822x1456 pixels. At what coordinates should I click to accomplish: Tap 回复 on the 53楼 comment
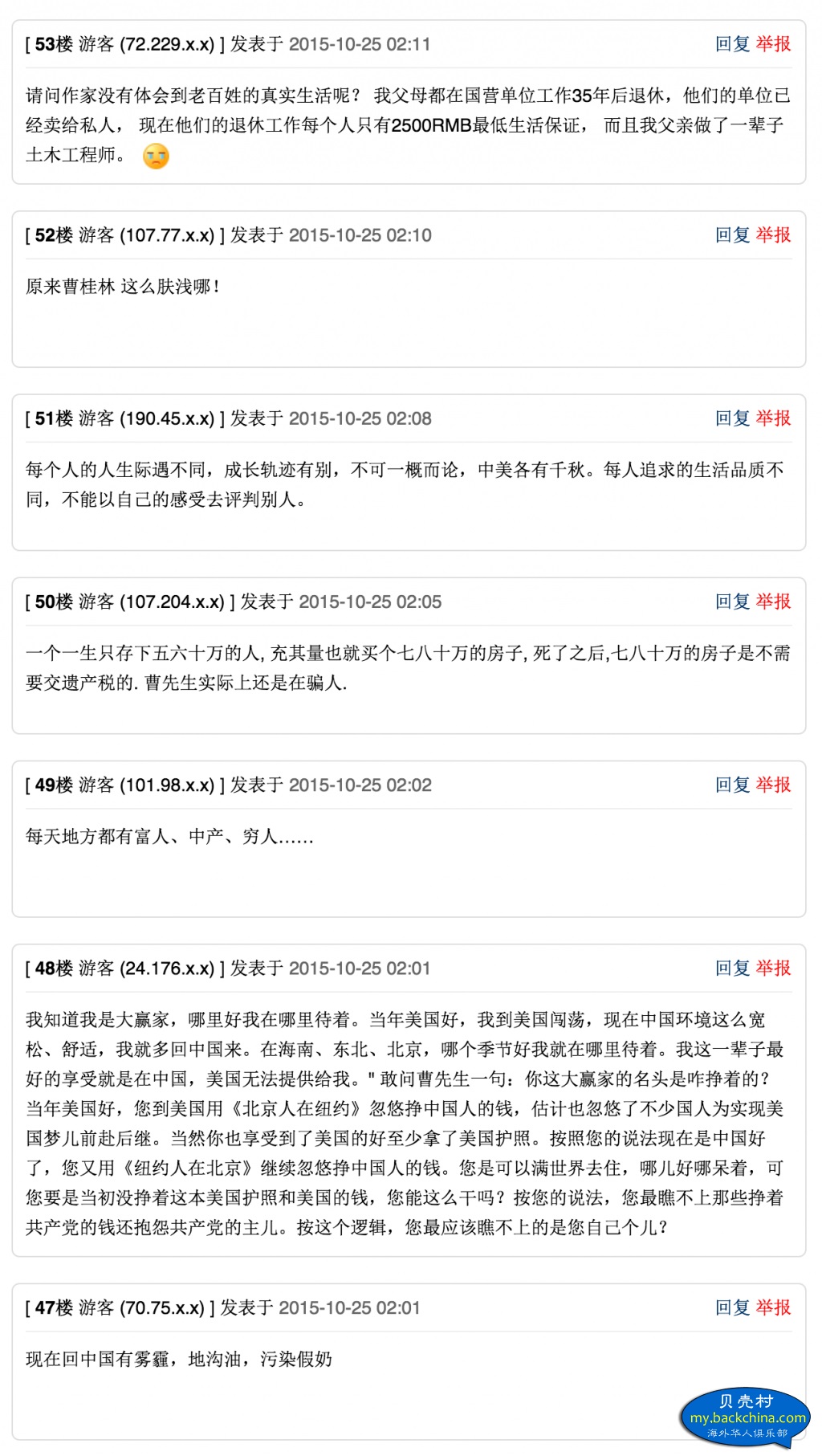coord(732,44)
